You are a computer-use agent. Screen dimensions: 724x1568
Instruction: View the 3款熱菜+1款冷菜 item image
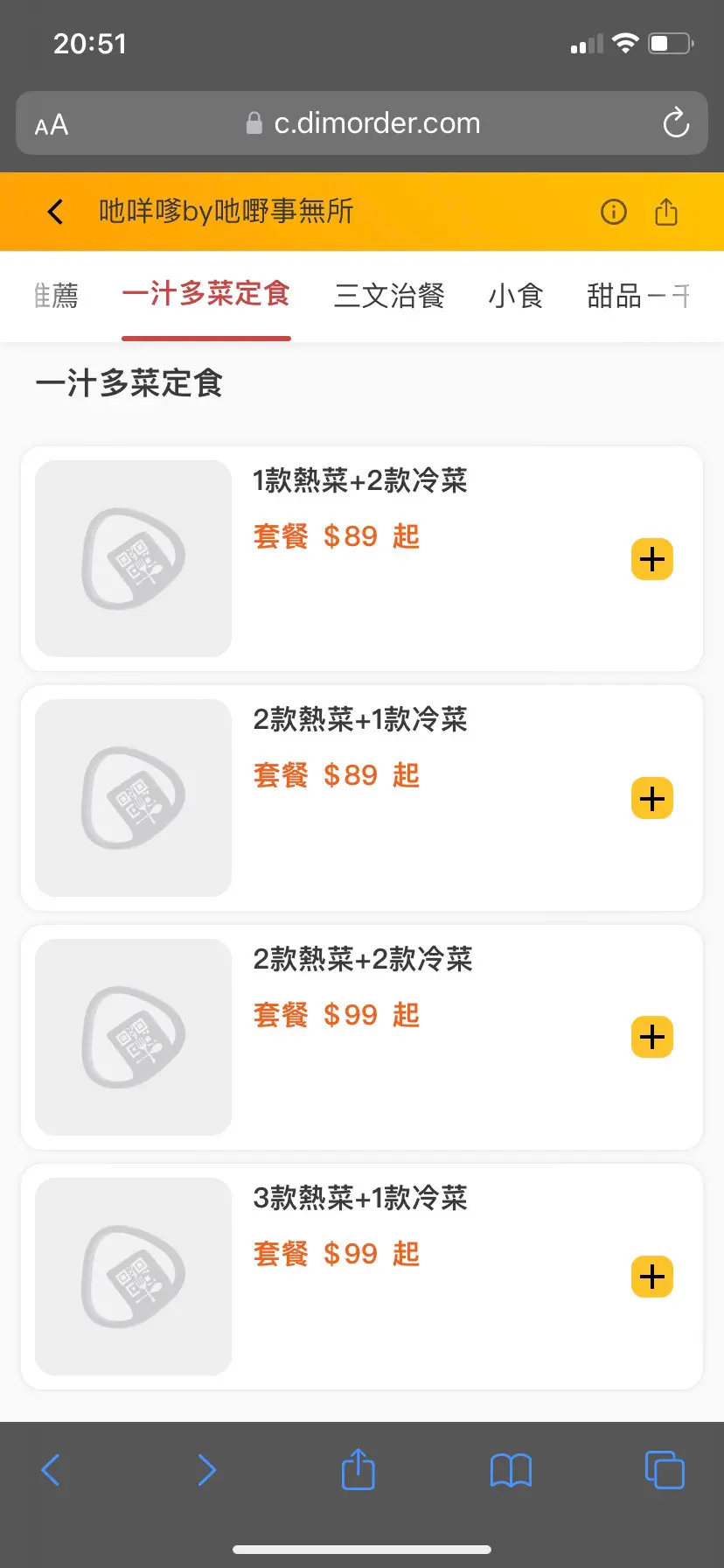point(134,1276)
